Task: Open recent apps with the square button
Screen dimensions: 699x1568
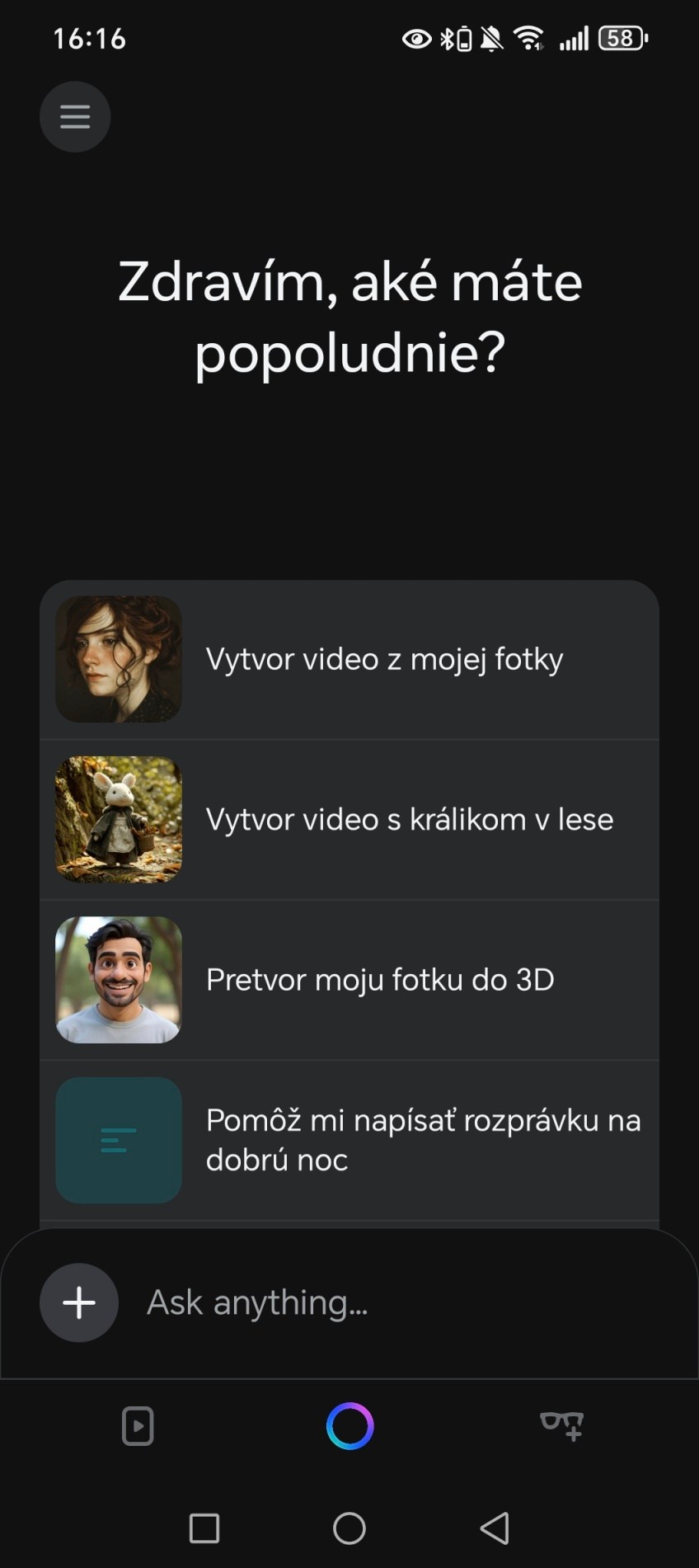Action: [x=204, y=1528]
